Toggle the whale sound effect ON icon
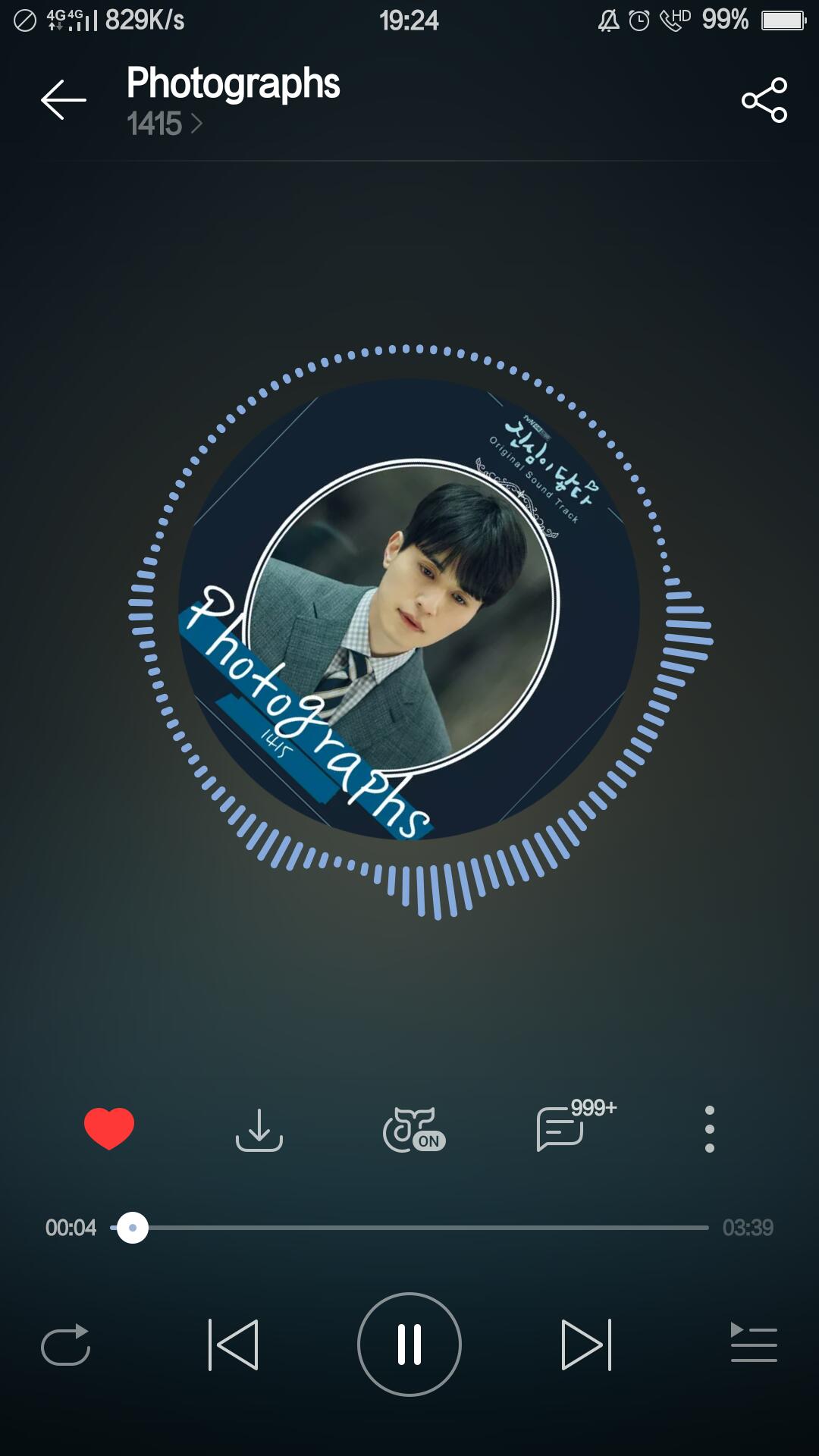Image resolution: width=819 pixels, height=1456 pixels. (x=414, y=1130)
